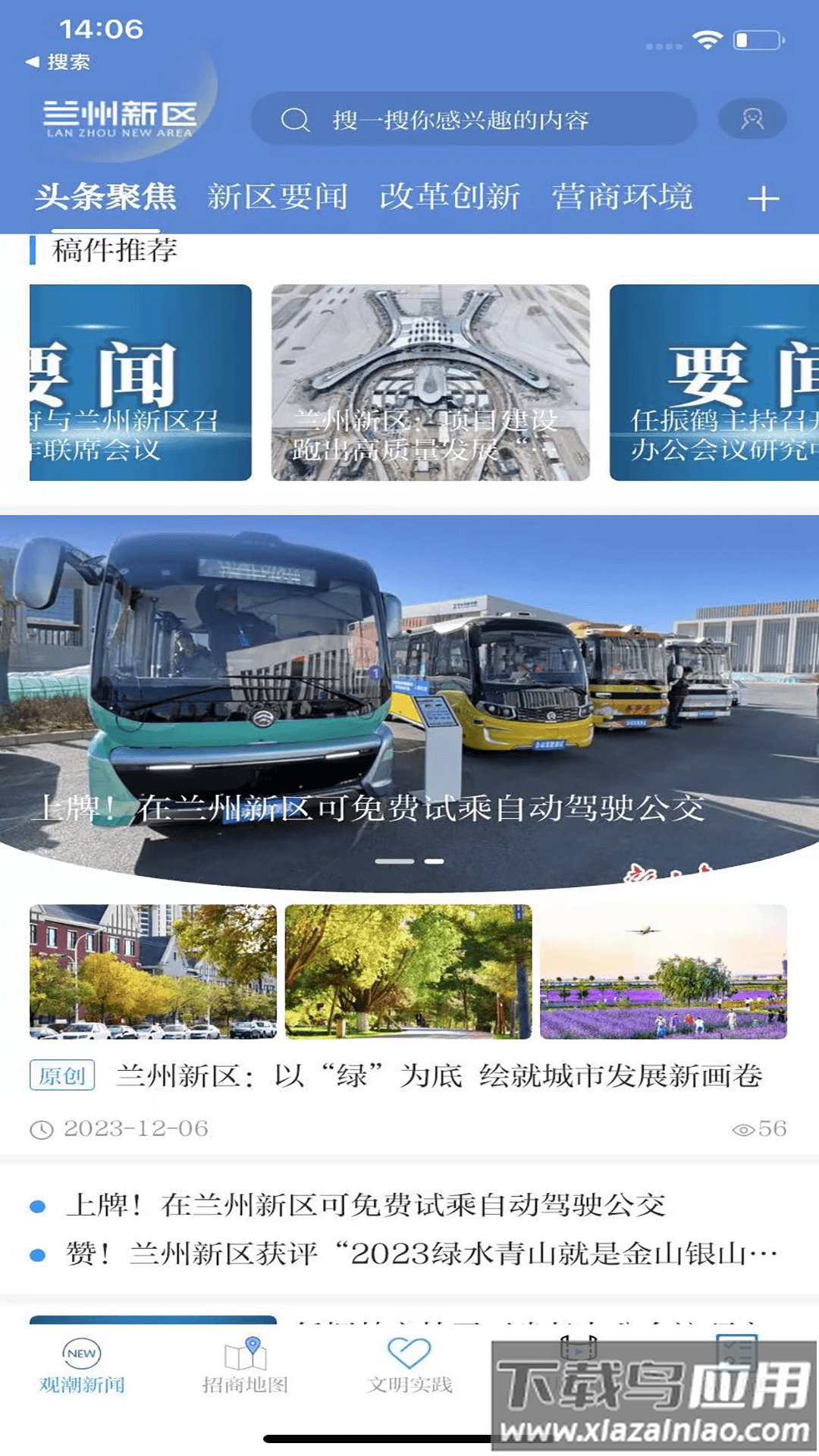This screenshot has height=1456, width=819.
Task: Open the 文明实践 bottom tab
Action: tap(409, 1366)
